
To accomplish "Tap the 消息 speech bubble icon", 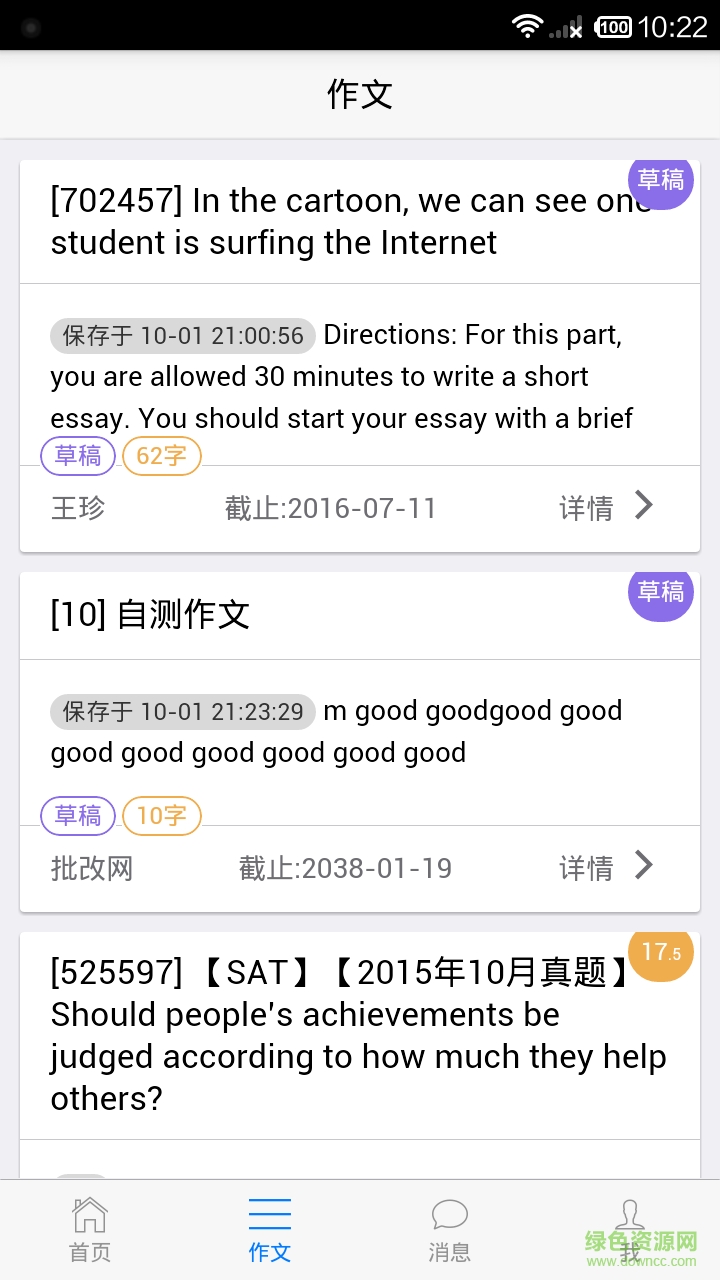I will click(450, 1213).
